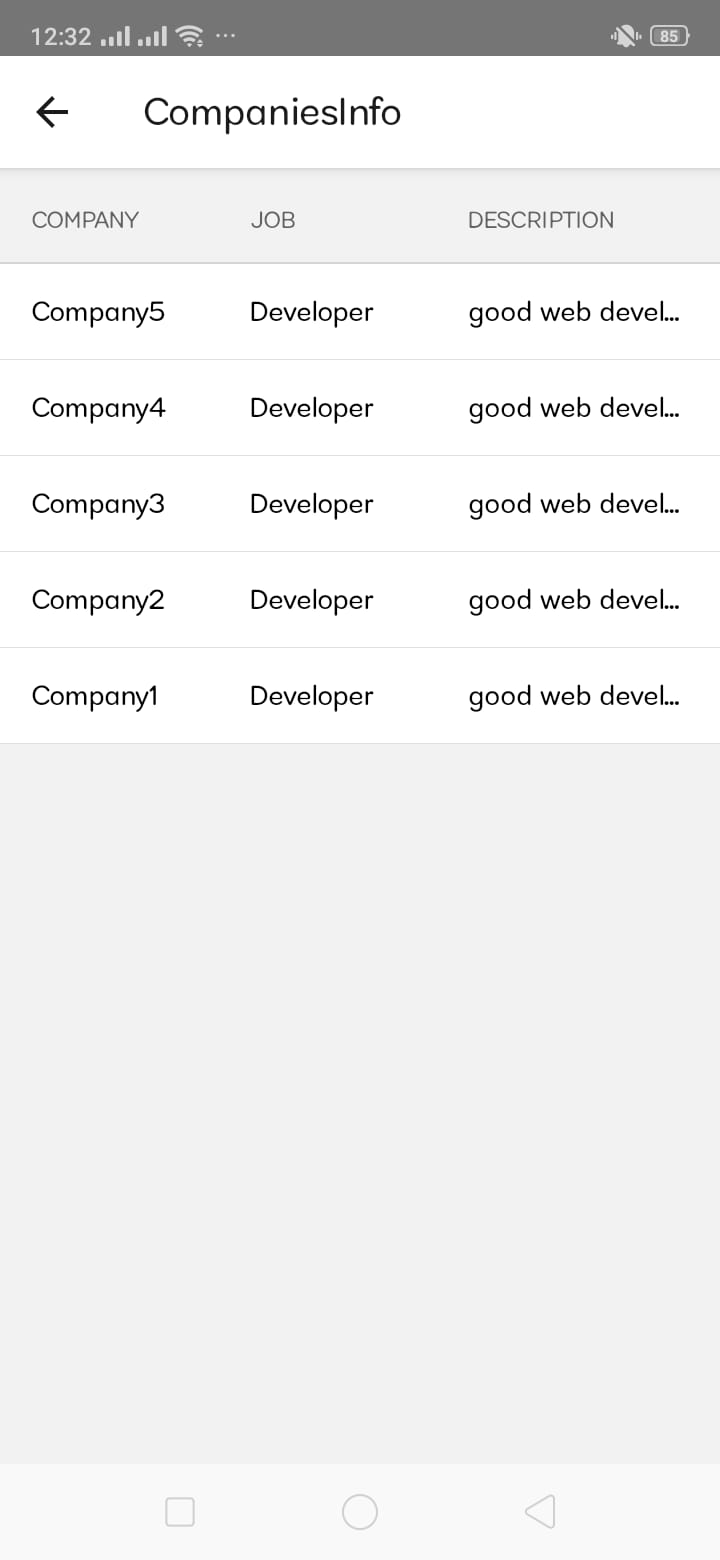
Task: Tap the cellular signal strength icon
Action: 115,35
